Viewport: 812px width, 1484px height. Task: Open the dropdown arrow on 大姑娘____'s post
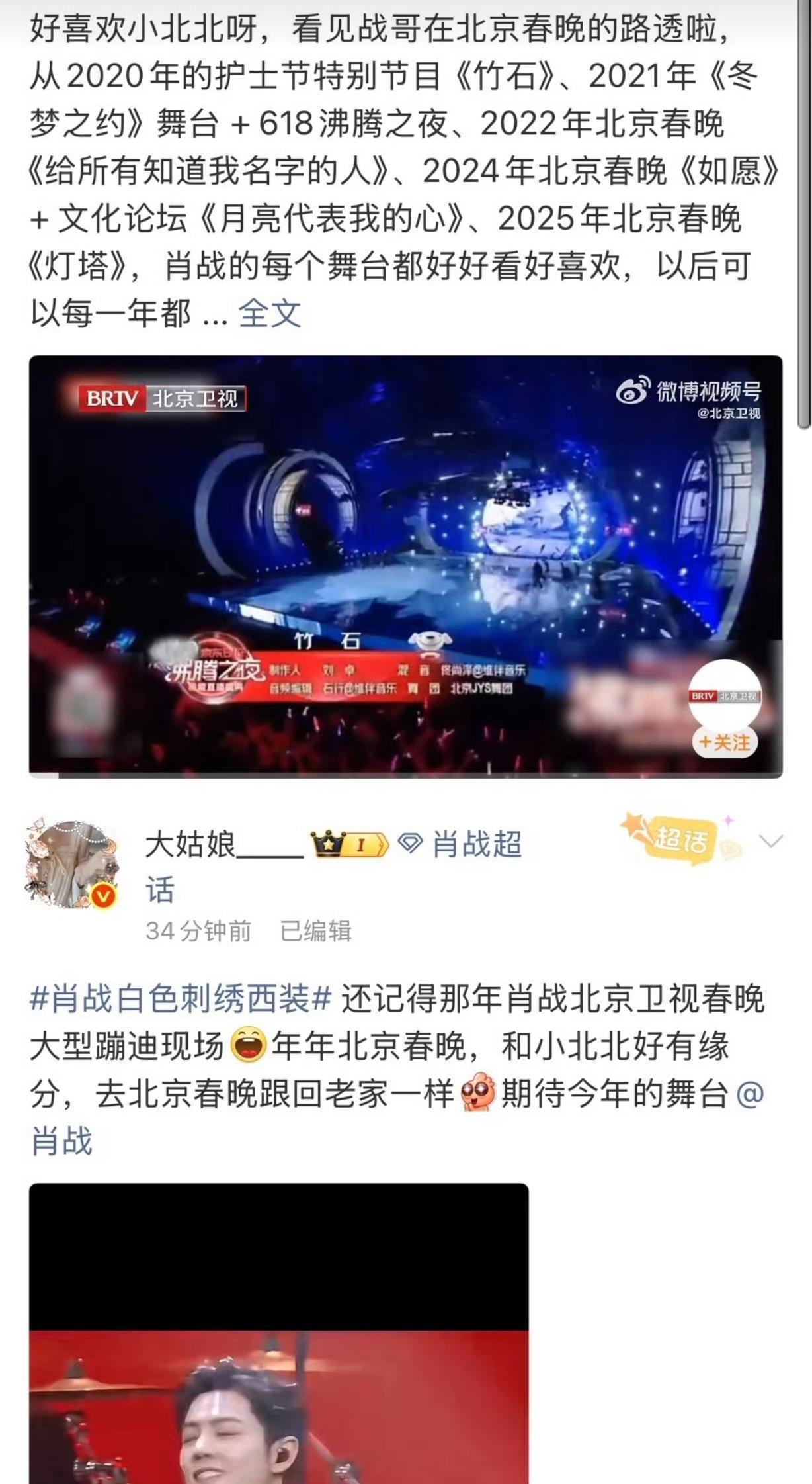pos(771,841)
